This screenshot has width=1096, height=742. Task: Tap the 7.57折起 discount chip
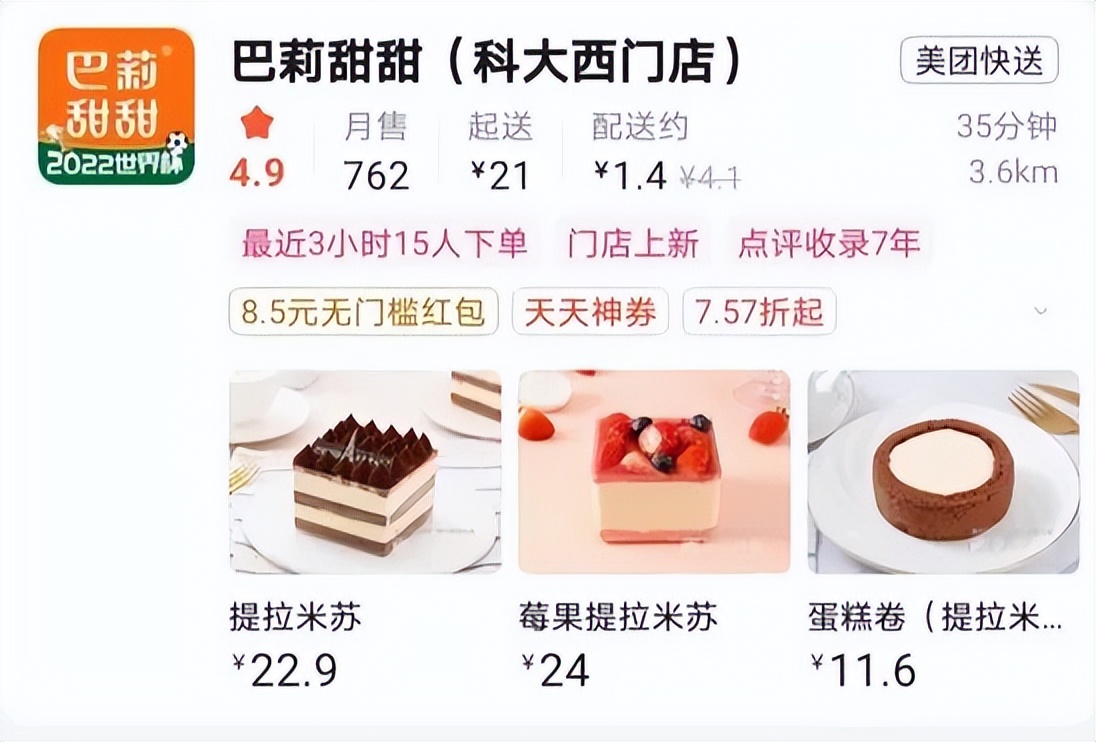[759, 312]
